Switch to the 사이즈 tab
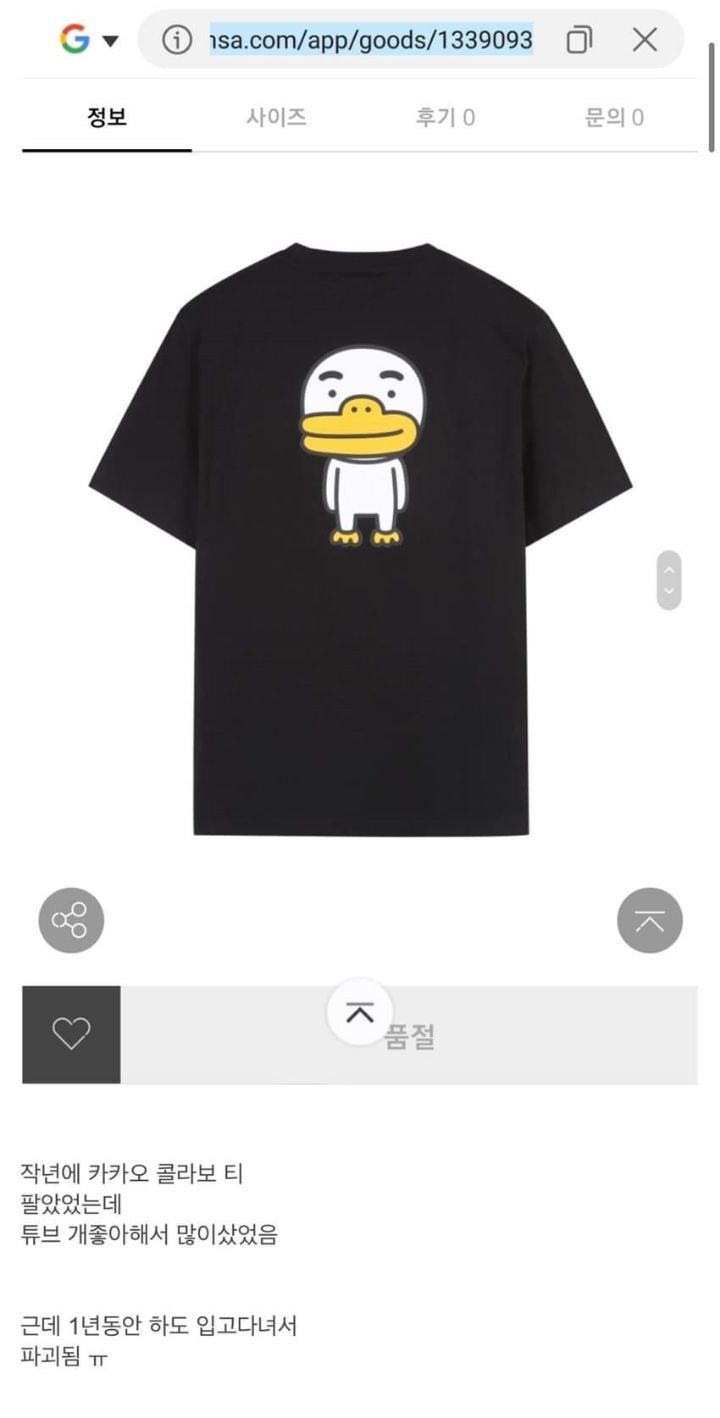720x1418 pixels. (x=277, y=116)
